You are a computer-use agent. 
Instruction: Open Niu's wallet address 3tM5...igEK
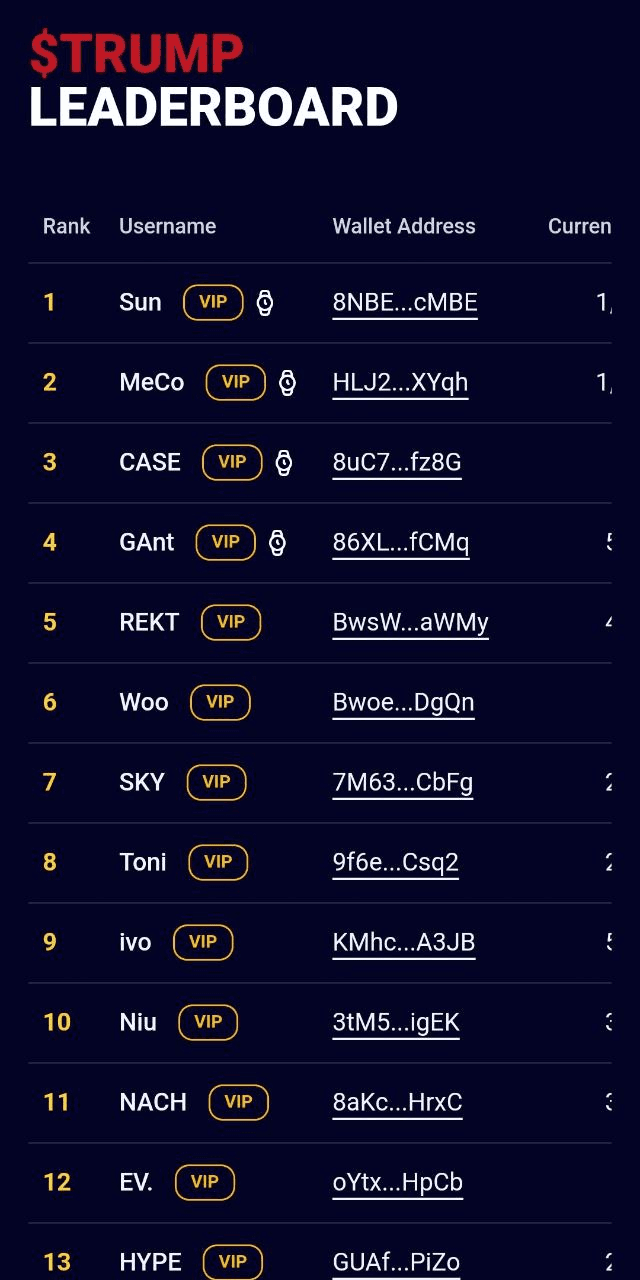396,1022
